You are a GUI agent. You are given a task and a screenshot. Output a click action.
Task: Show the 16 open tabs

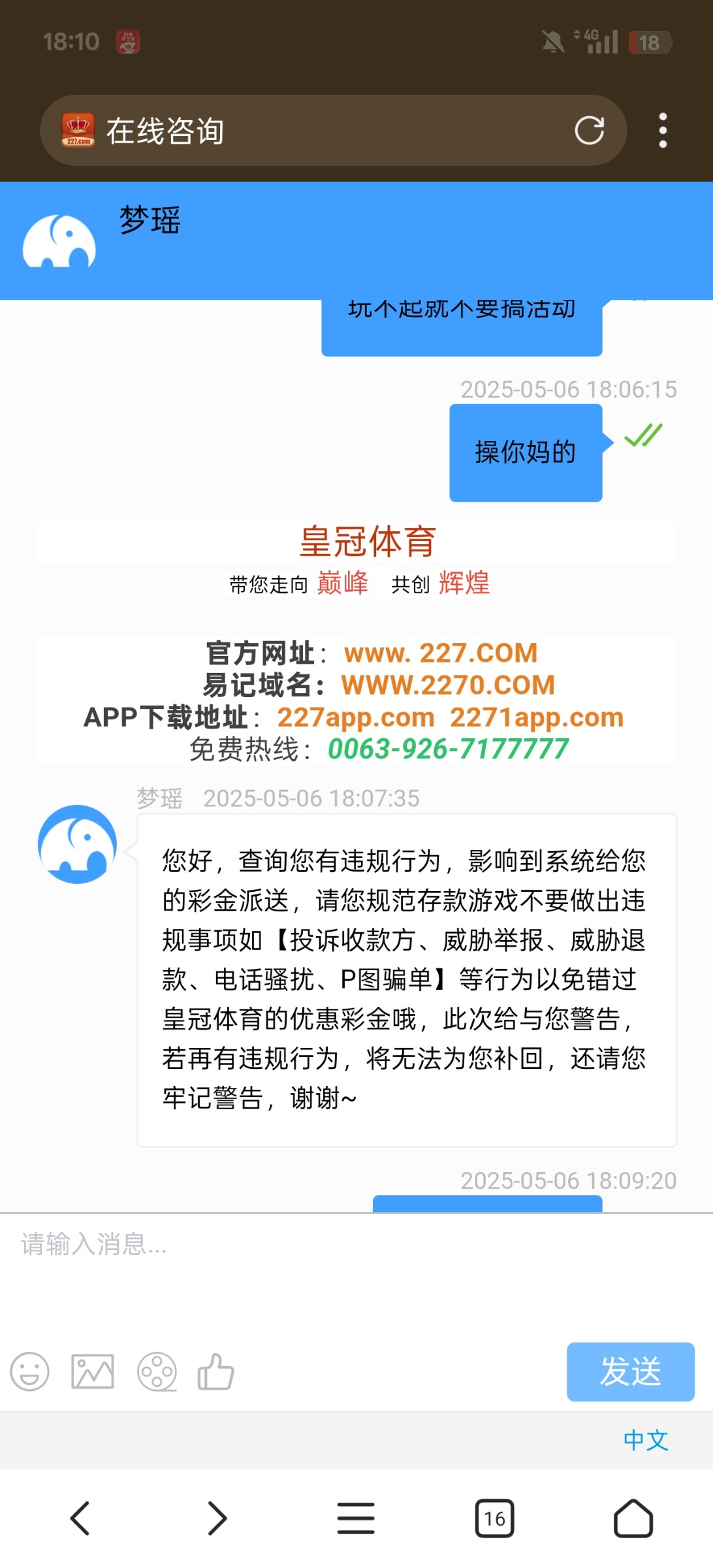(494, 1518)
